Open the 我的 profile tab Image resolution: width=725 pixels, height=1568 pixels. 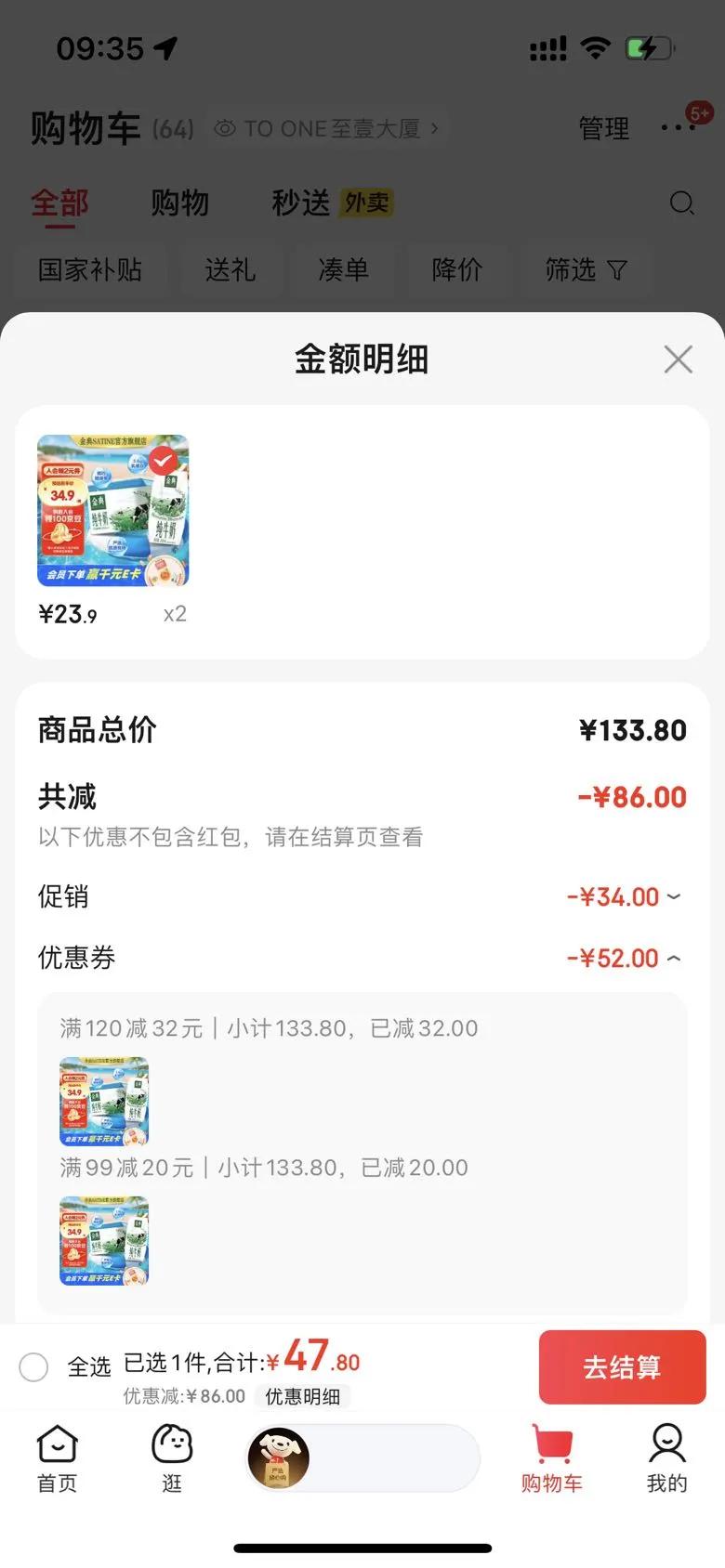coord(666,1458)
